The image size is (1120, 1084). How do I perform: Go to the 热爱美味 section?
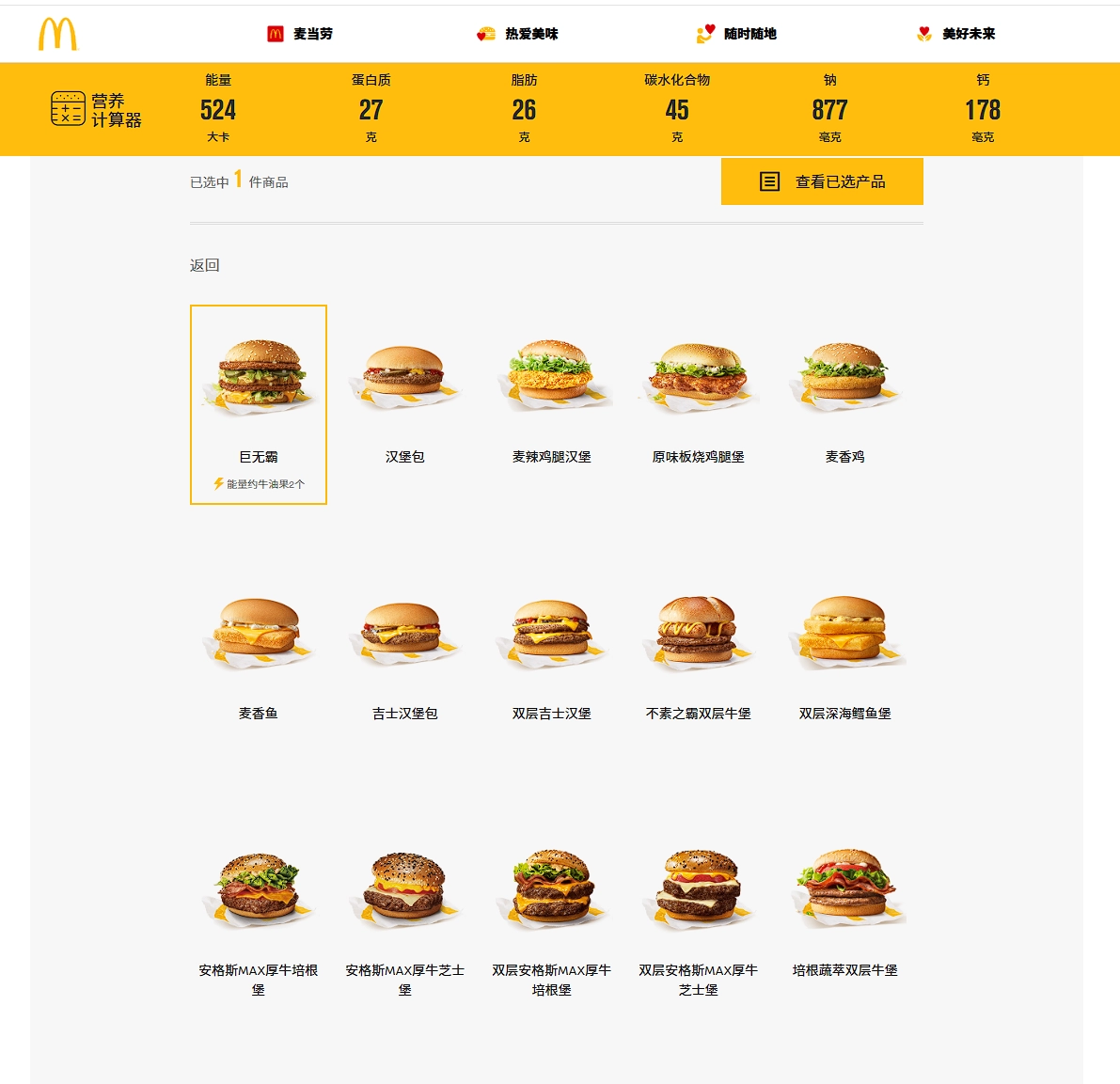click(x=517, y=34)
